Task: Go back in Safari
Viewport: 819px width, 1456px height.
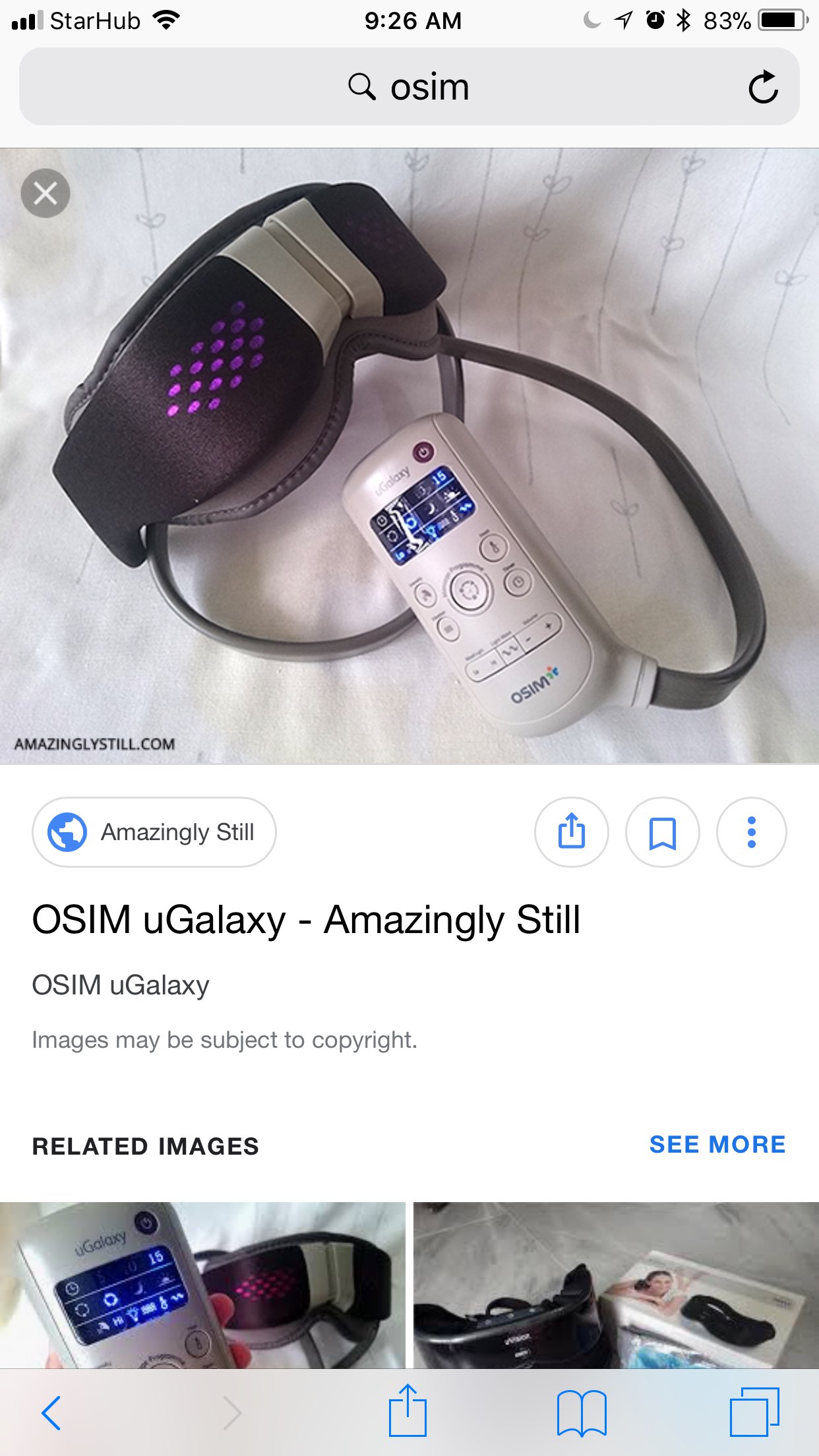Action: tap(51, 1412)
